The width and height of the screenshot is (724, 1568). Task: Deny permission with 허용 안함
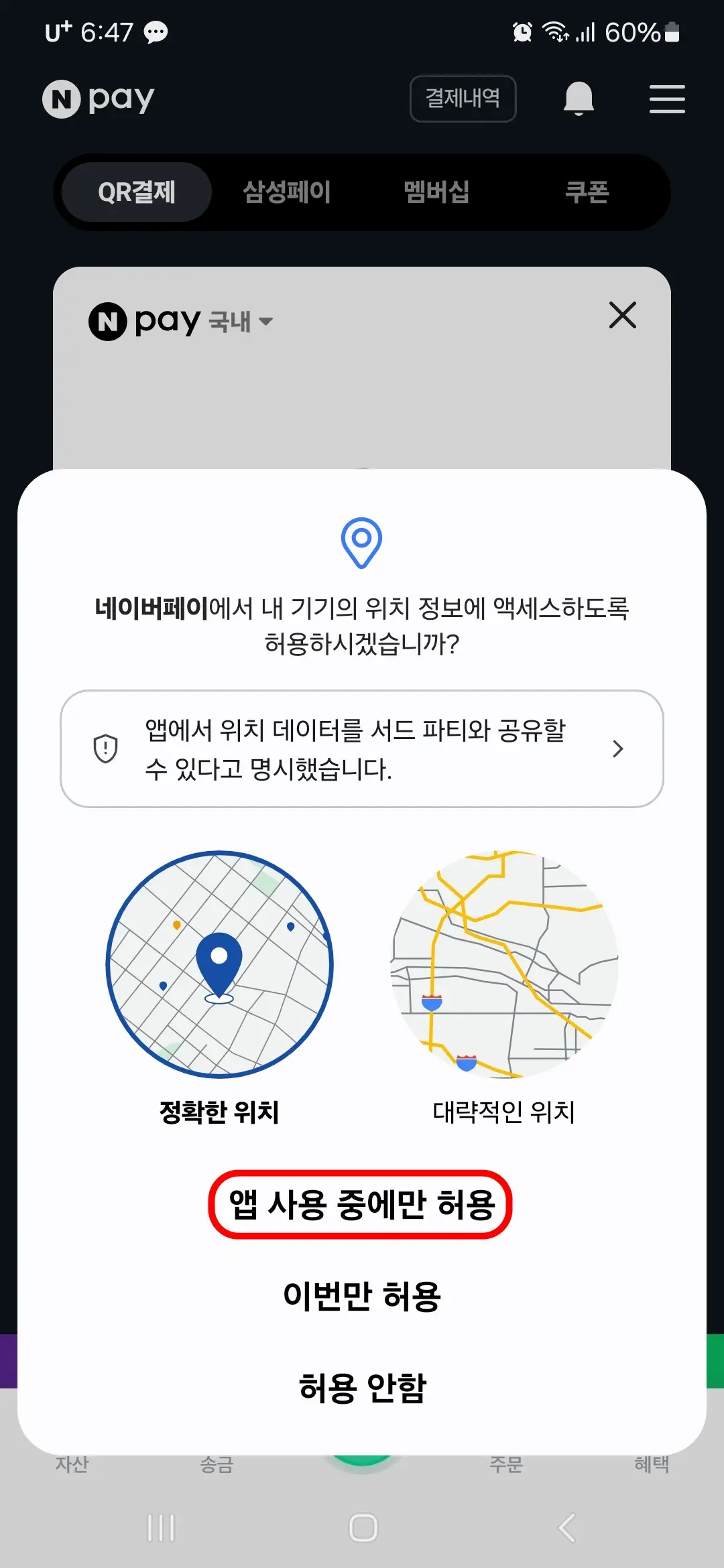point(361,1388)
